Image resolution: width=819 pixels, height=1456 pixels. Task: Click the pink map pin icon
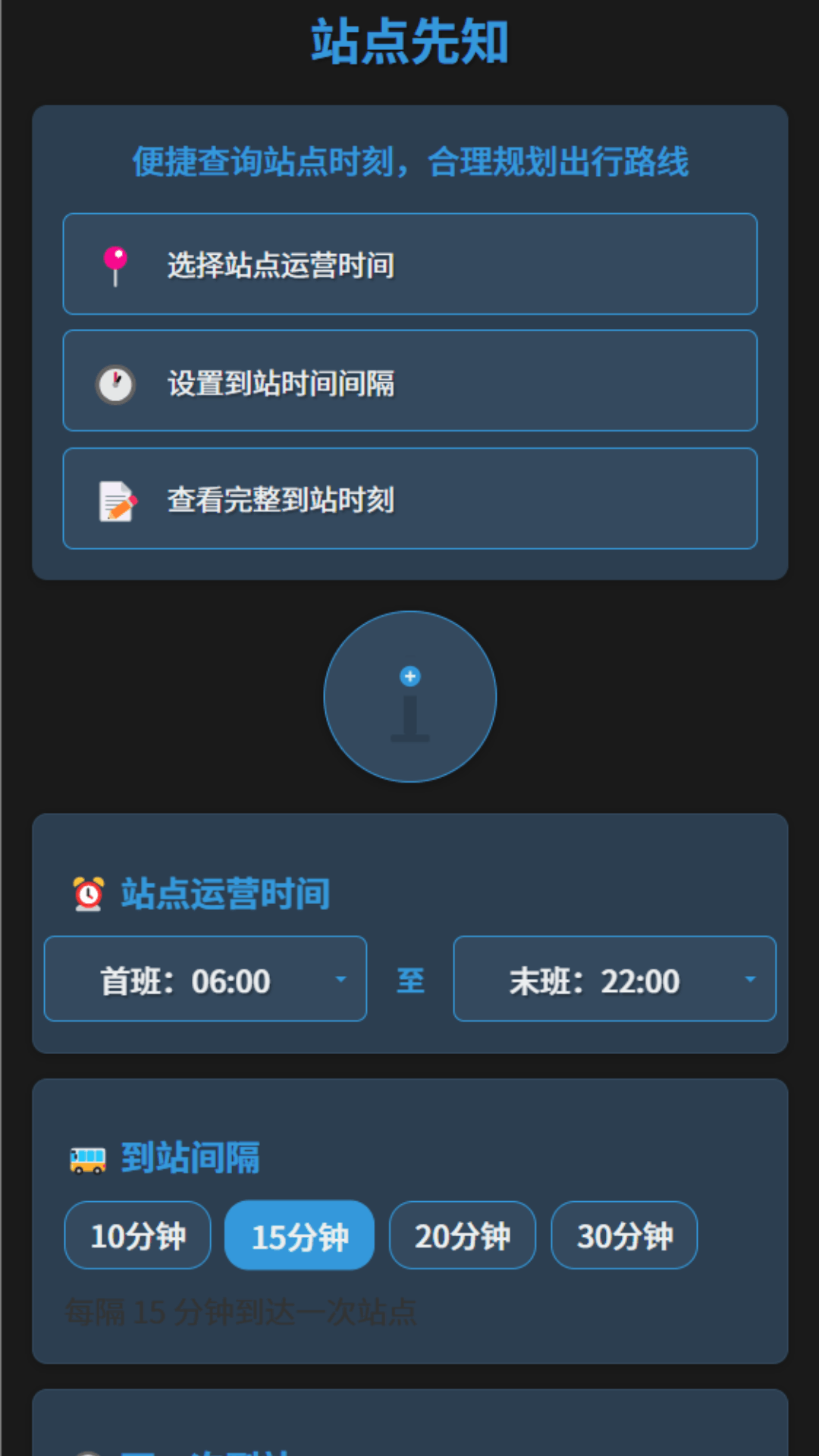pos(114,264)
